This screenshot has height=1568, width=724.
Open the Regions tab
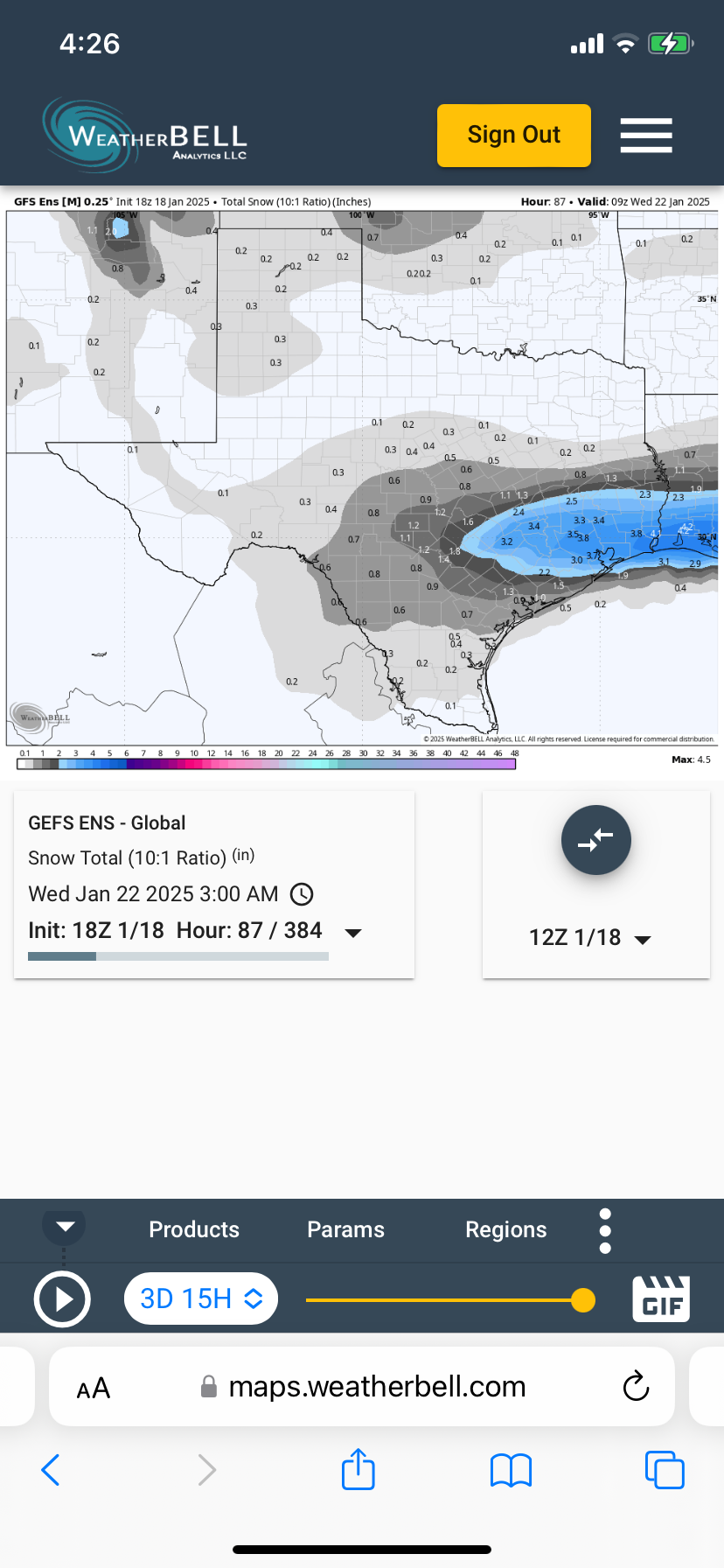pyautogui.click(x=505, y=1229)
